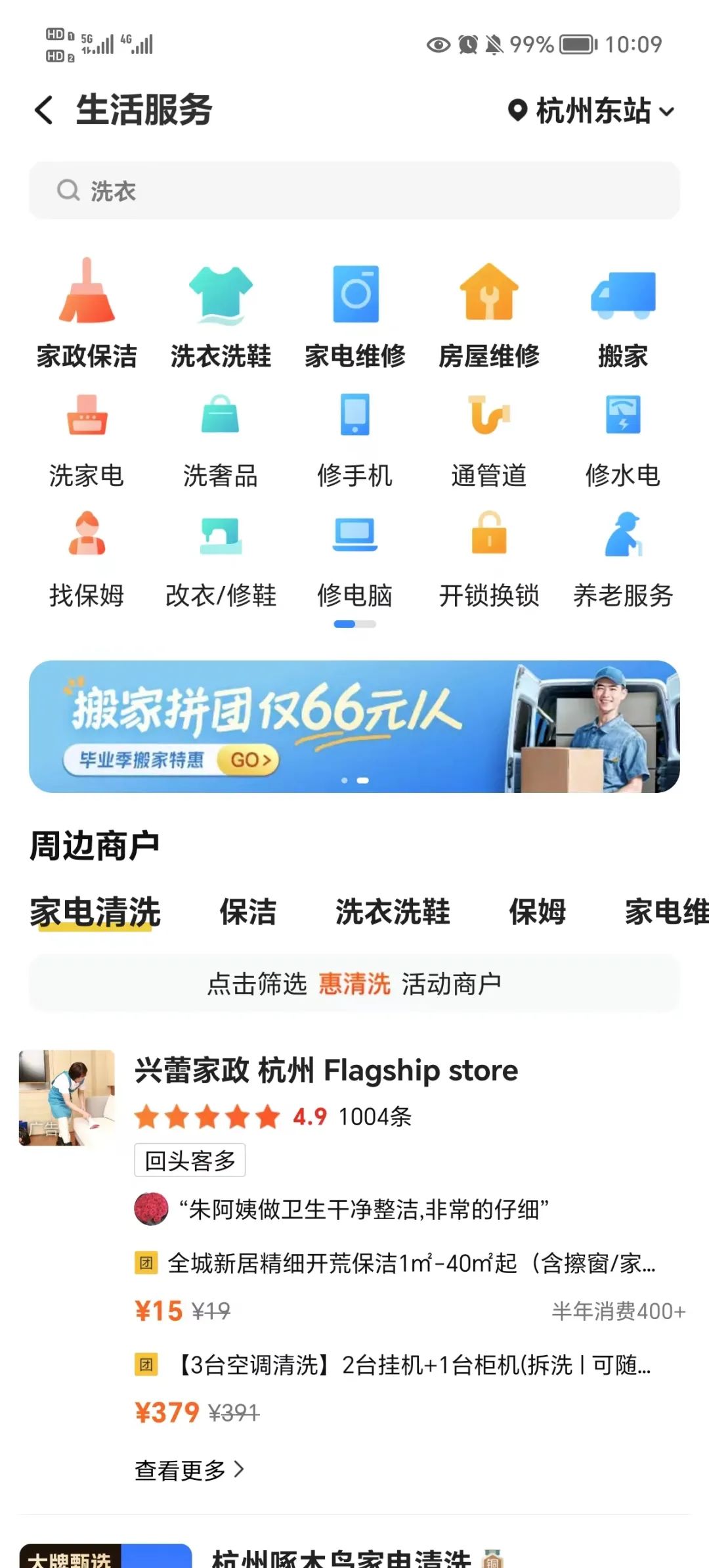
Task: Select 开锁换锁 locksmith service
Action: point(488,560)
